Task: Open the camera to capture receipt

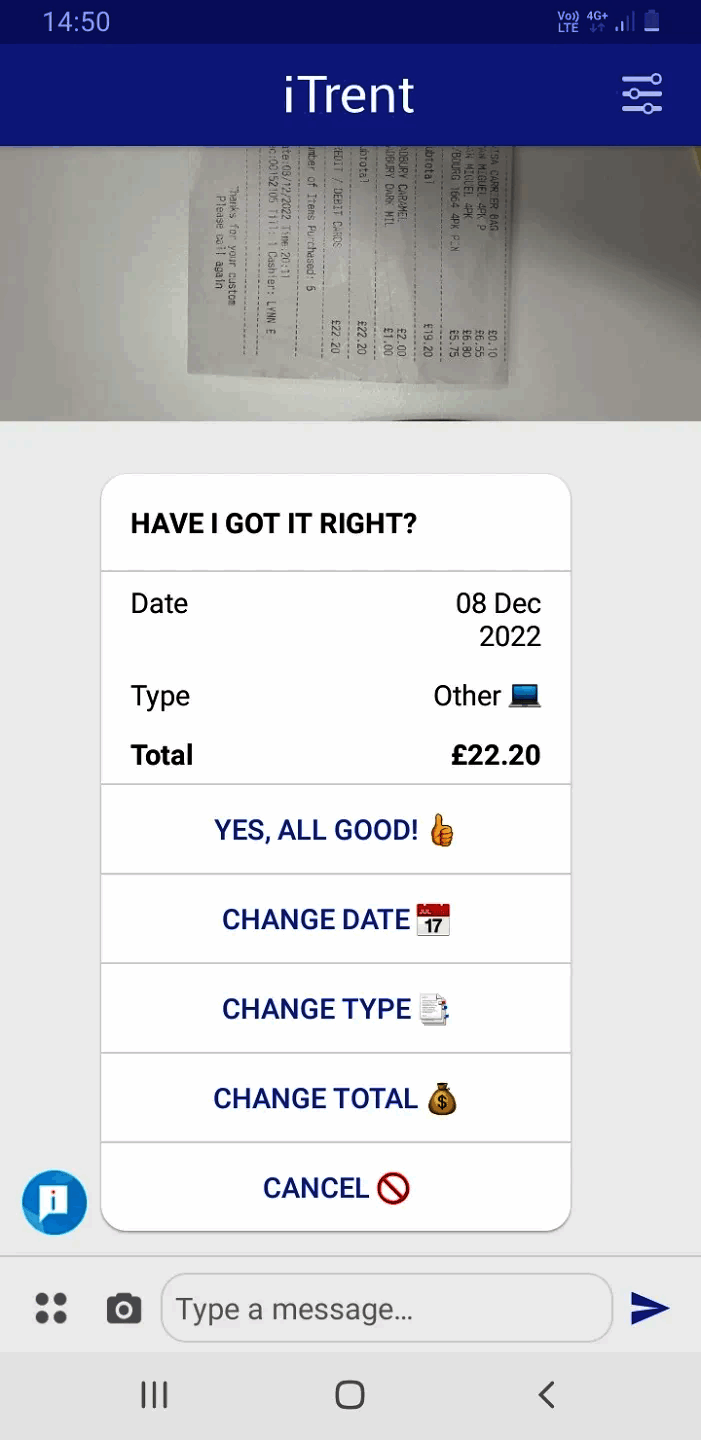Action: click(124, 1308)
